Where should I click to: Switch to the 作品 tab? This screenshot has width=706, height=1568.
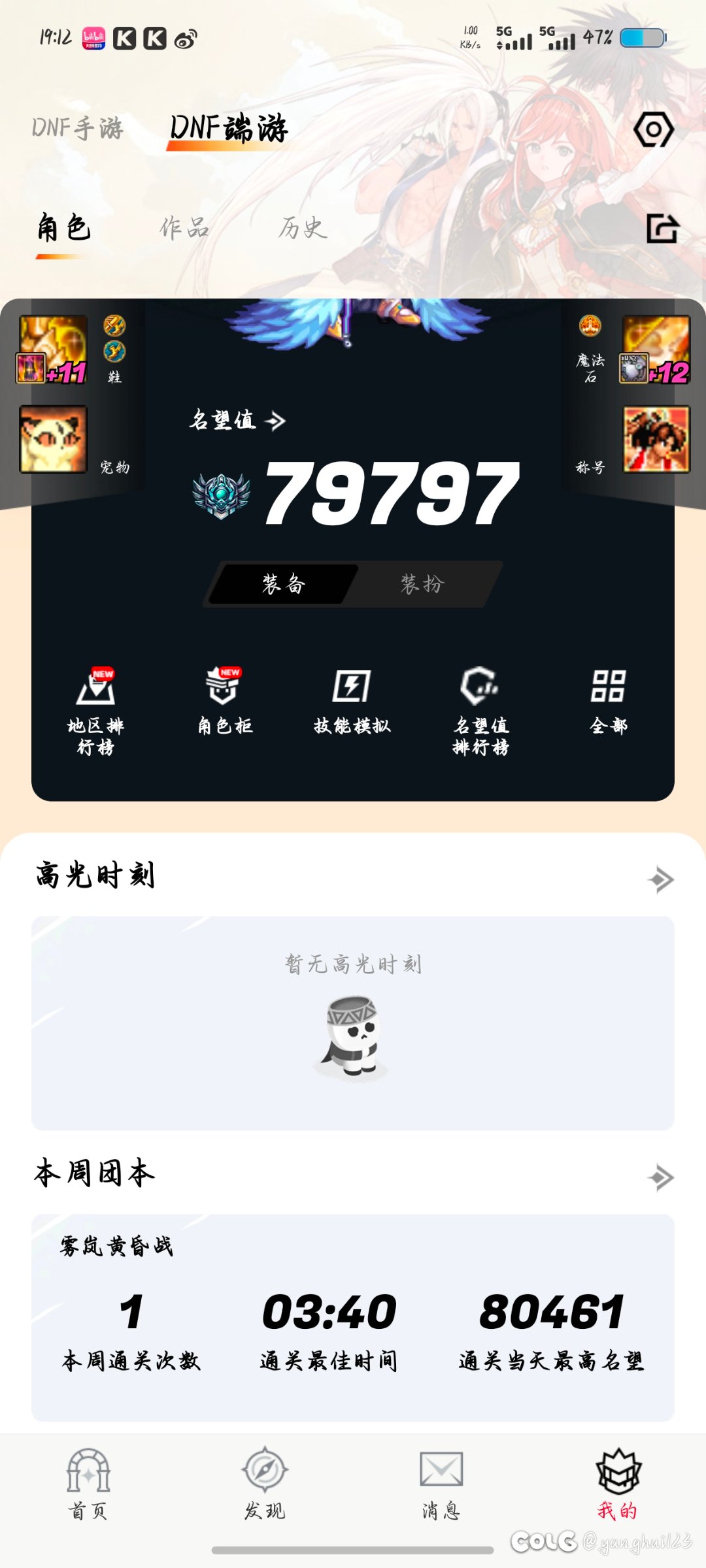[185, 228]
